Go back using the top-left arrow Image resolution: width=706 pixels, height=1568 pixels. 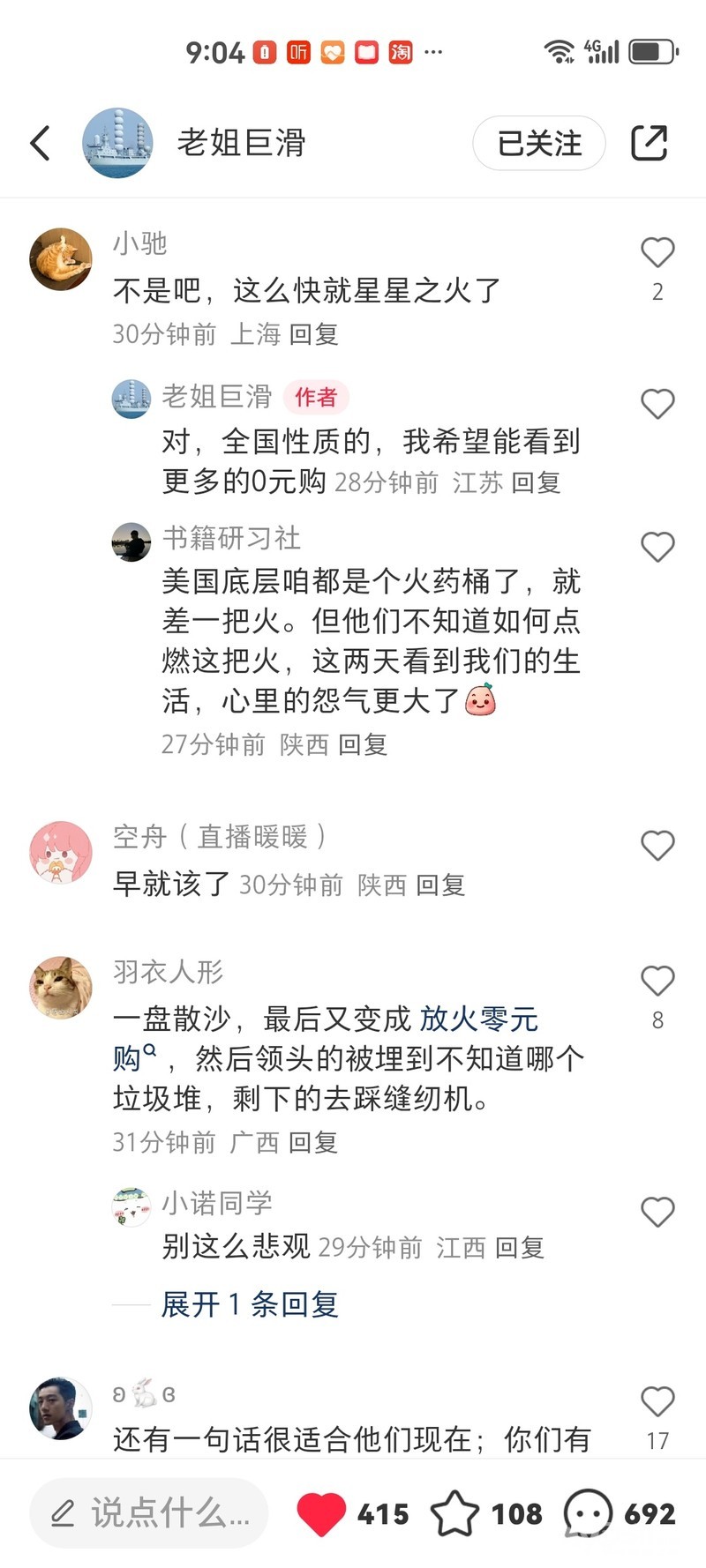tap(41, 143)
